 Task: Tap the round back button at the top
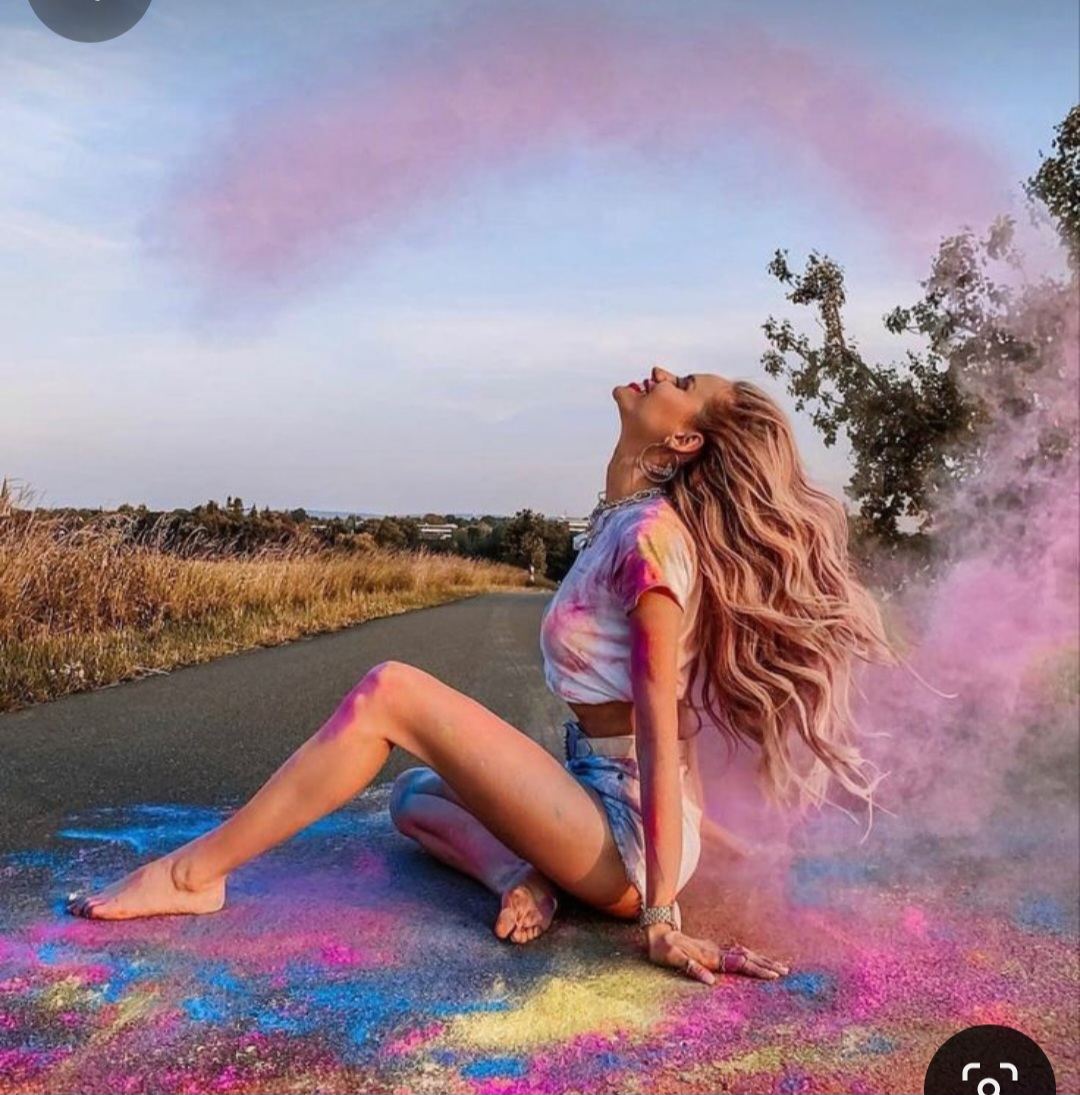[89, 13]
